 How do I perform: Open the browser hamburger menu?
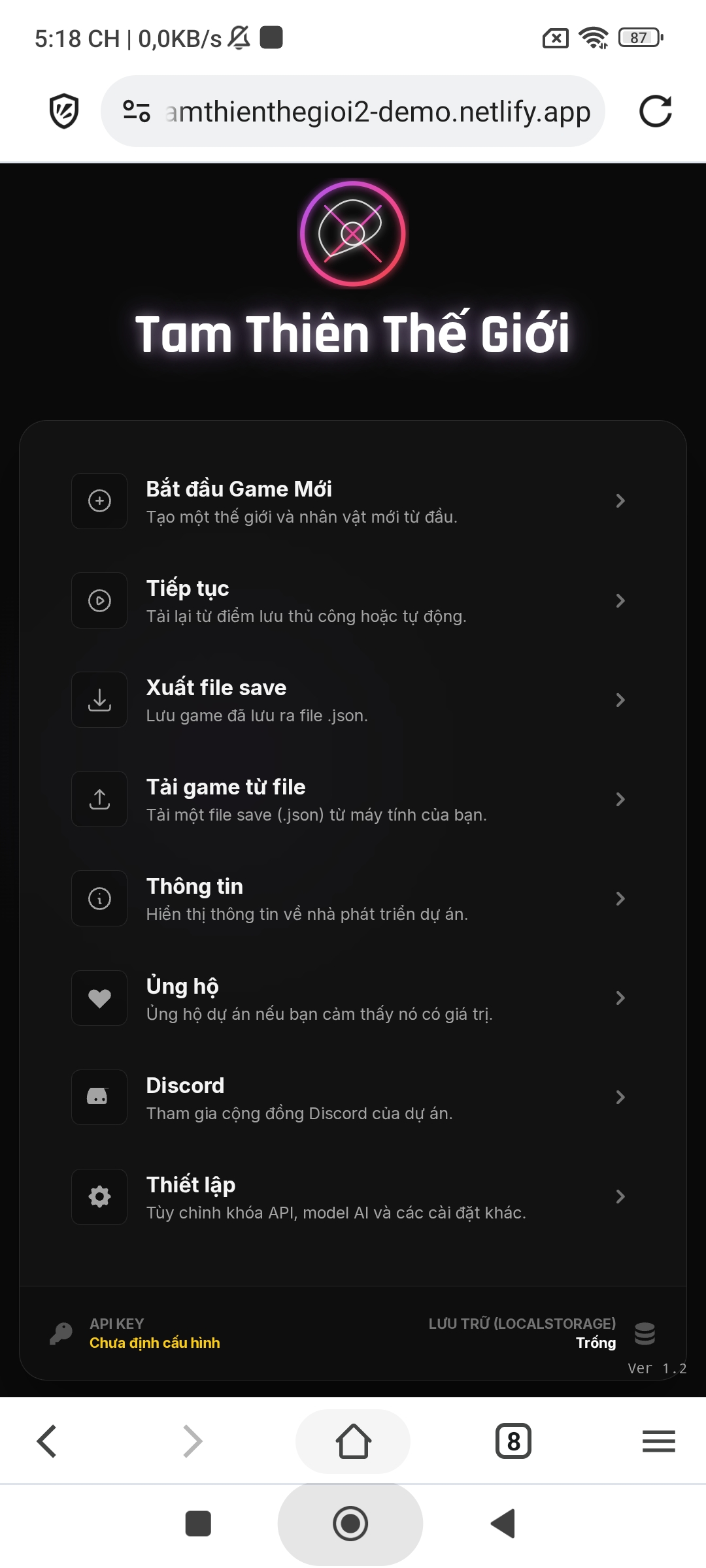658,1441
